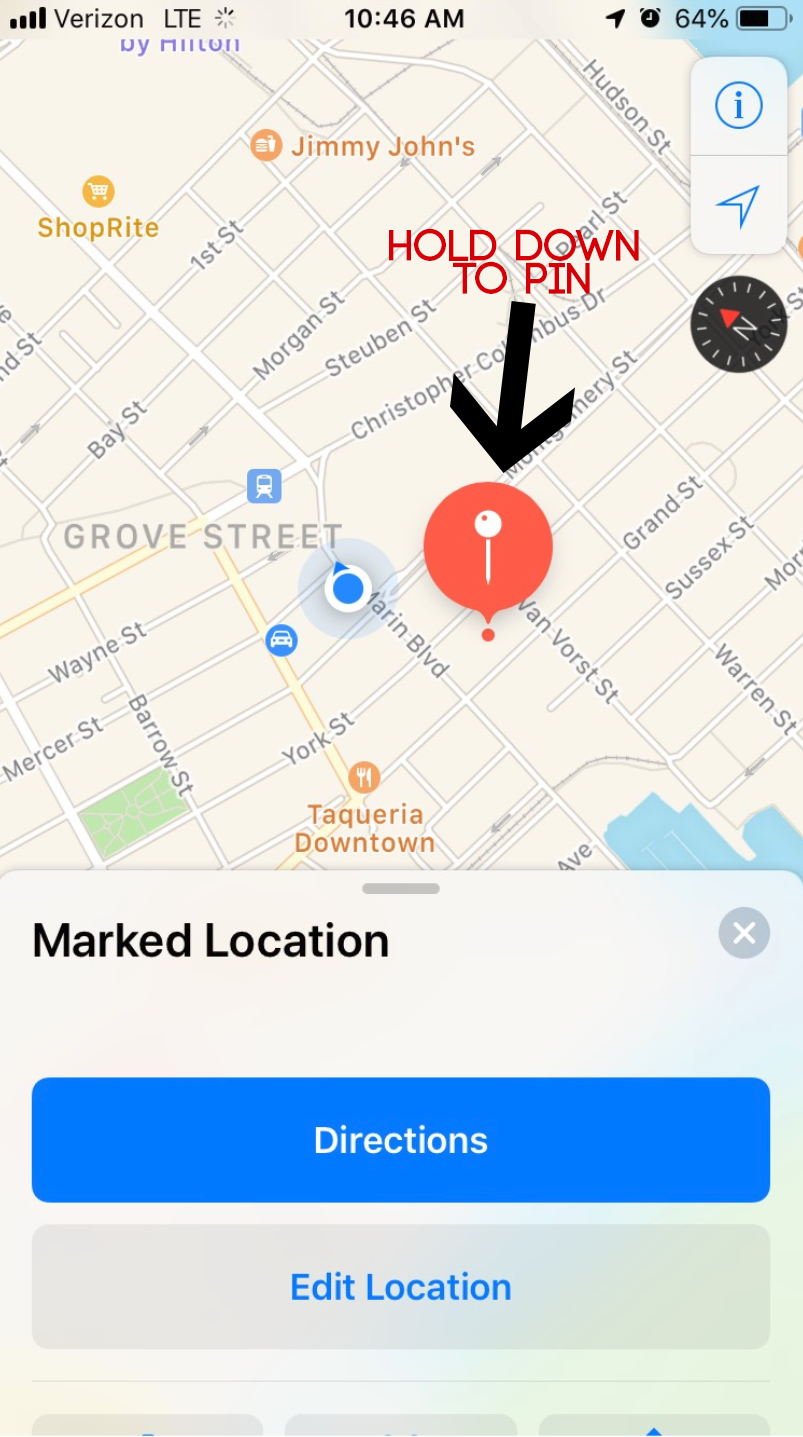
Task: Open the map settings info button
Action: click(738, 105)
